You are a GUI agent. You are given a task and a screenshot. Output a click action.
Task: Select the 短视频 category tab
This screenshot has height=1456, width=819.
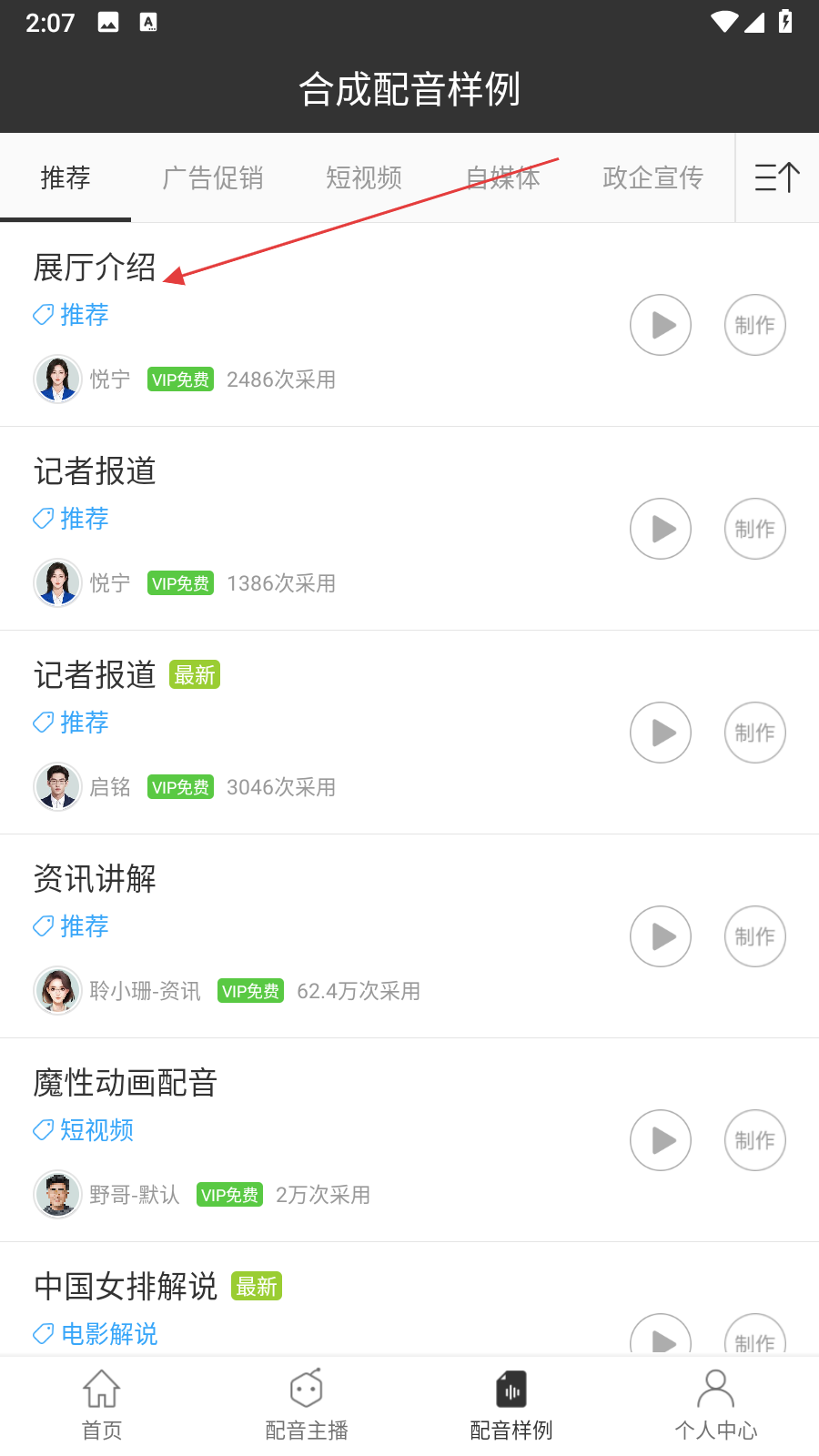click(364, 177)
